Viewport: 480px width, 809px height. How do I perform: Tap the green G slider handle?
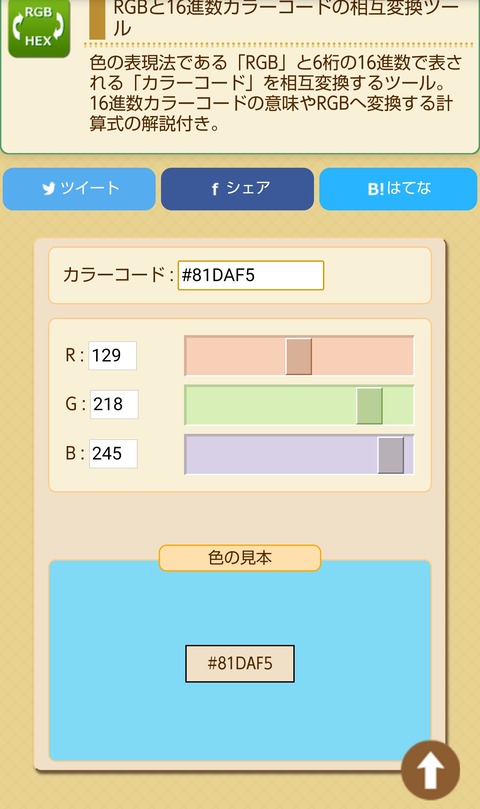coord(370,406)
